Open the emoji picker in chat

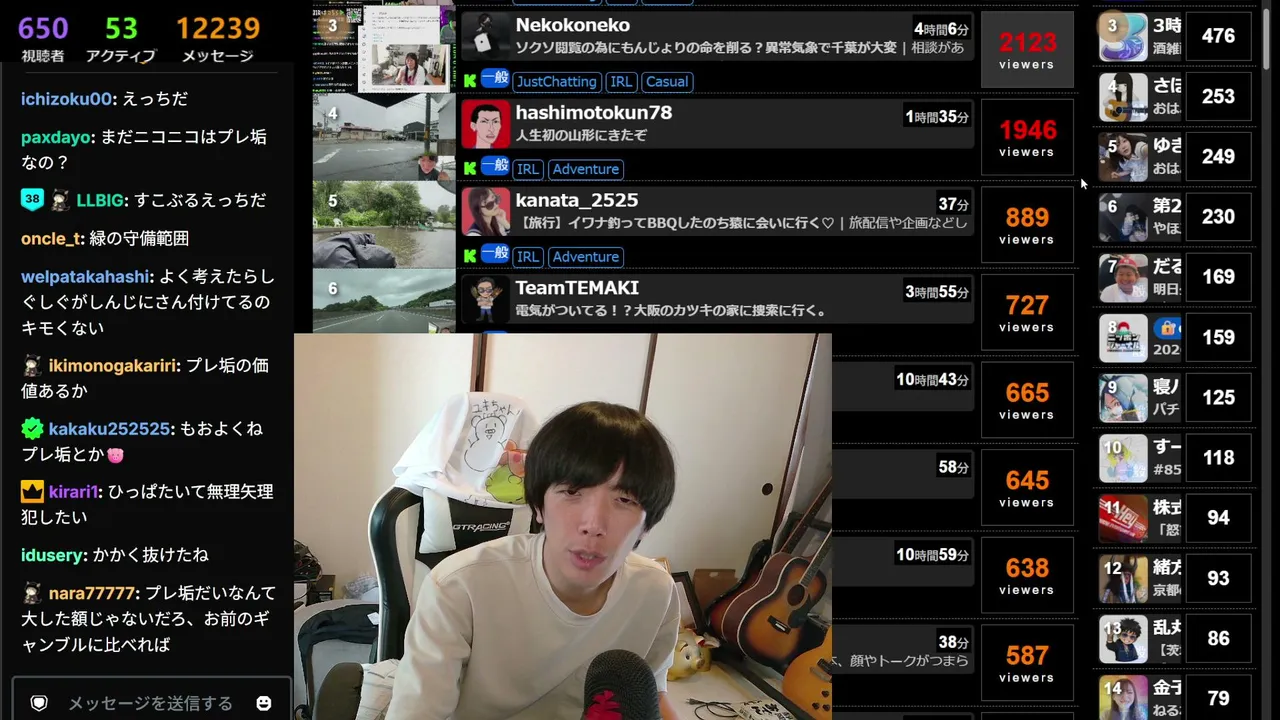click(264, 703)
